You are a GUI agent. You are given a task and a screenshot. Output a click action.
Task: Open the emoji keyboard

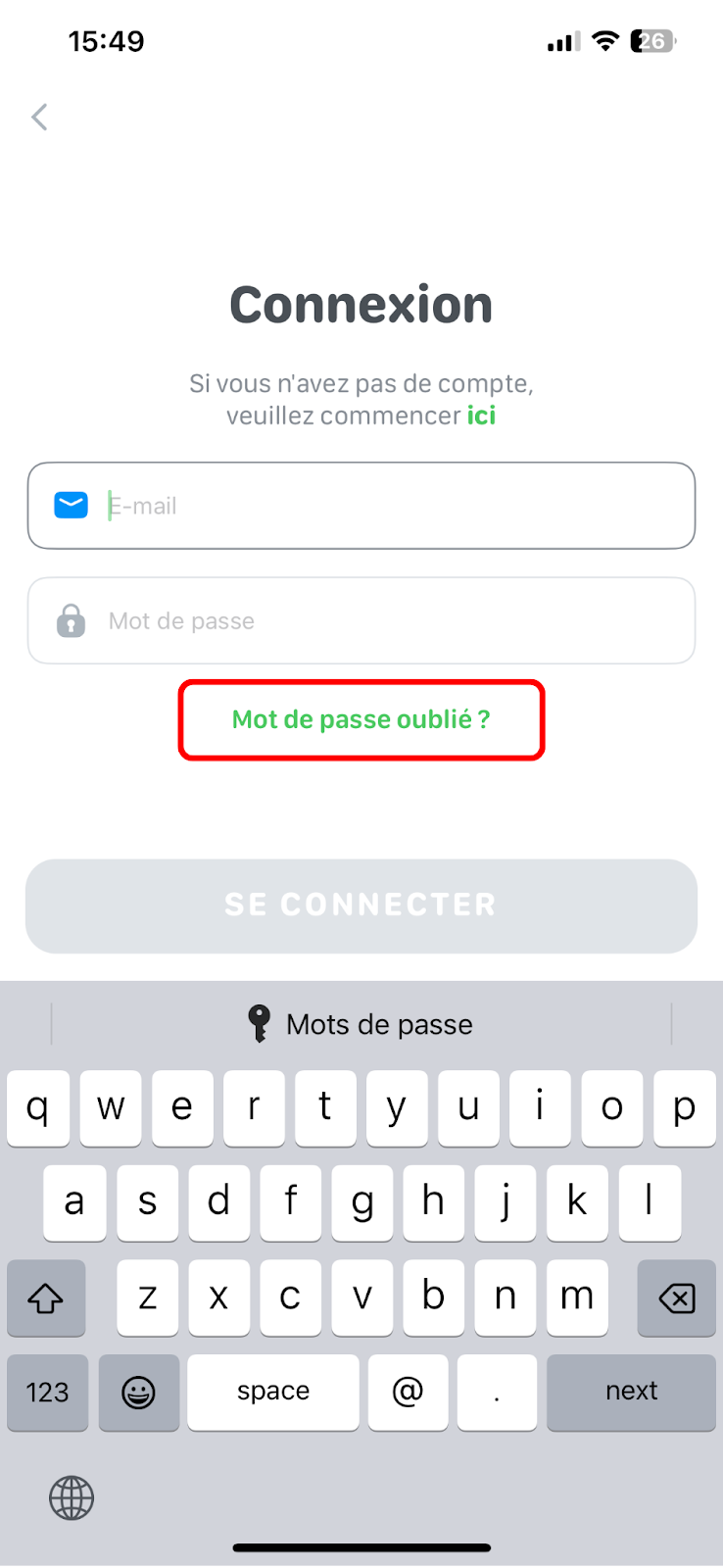coord(138,1392)
